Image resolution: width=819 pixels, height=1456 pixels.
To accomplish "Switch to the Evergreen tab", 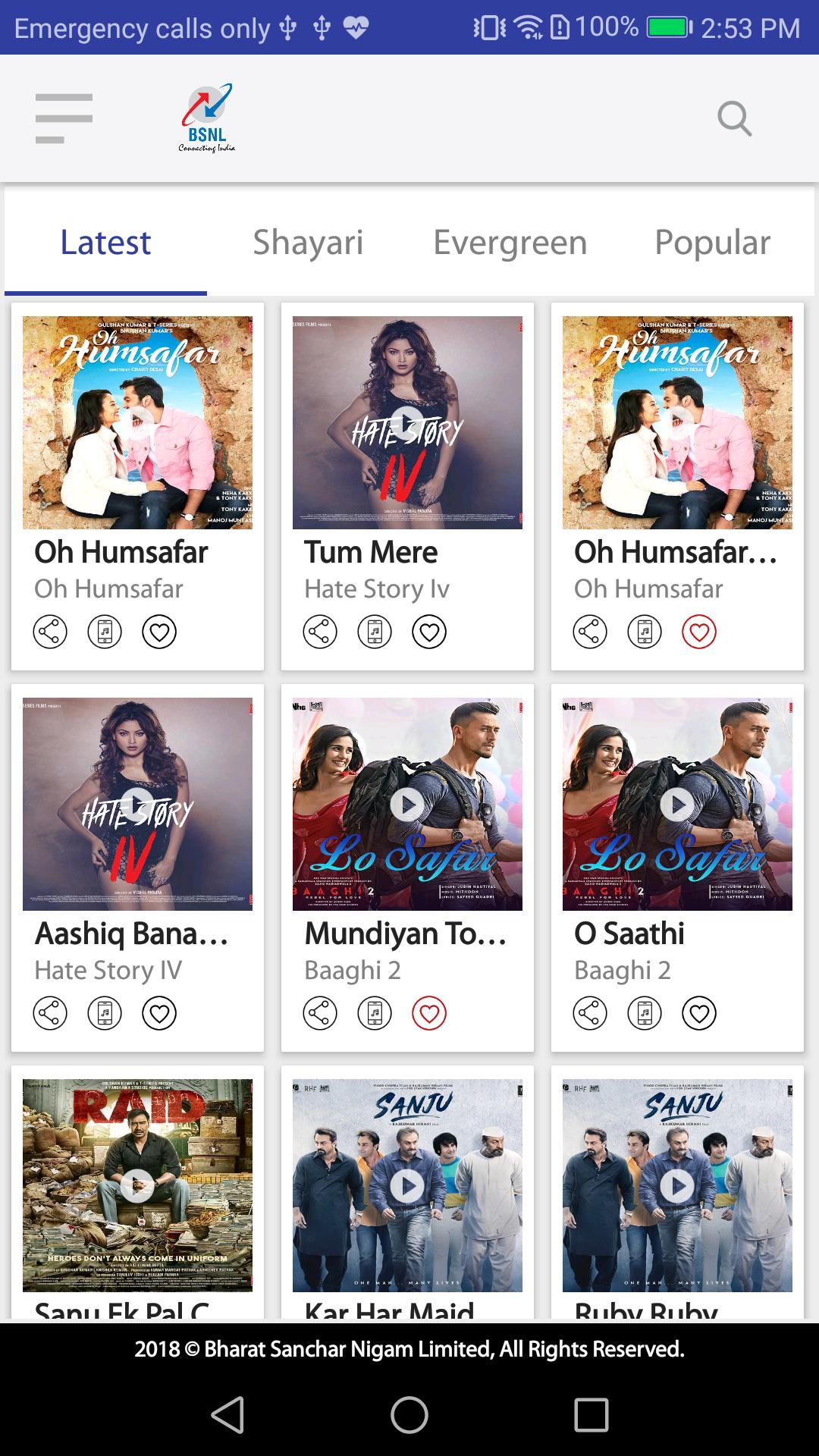I will click(x=510, y=243).
